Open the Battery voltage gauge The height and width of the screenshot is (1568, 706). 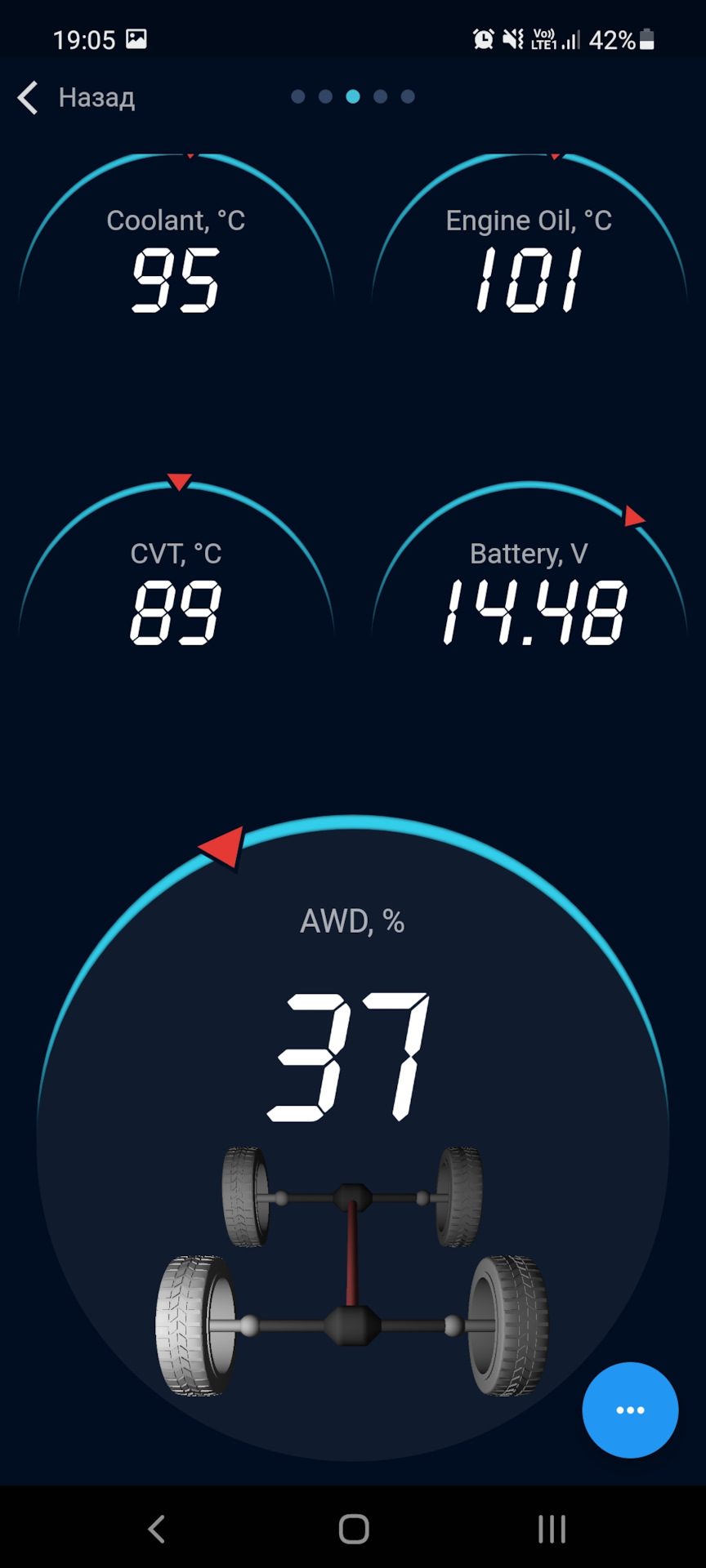coord(529,592)
